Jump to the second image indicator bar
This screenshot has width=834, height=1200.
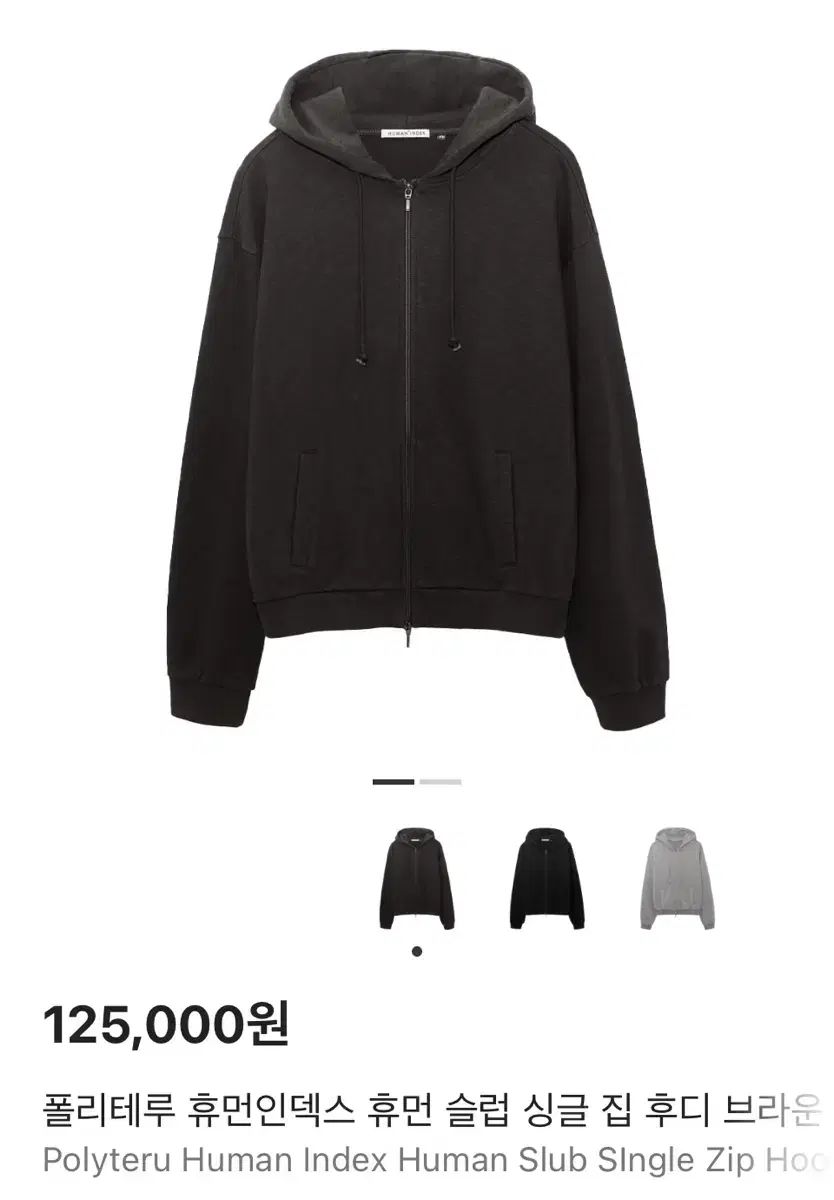click(x=441, y=781)
